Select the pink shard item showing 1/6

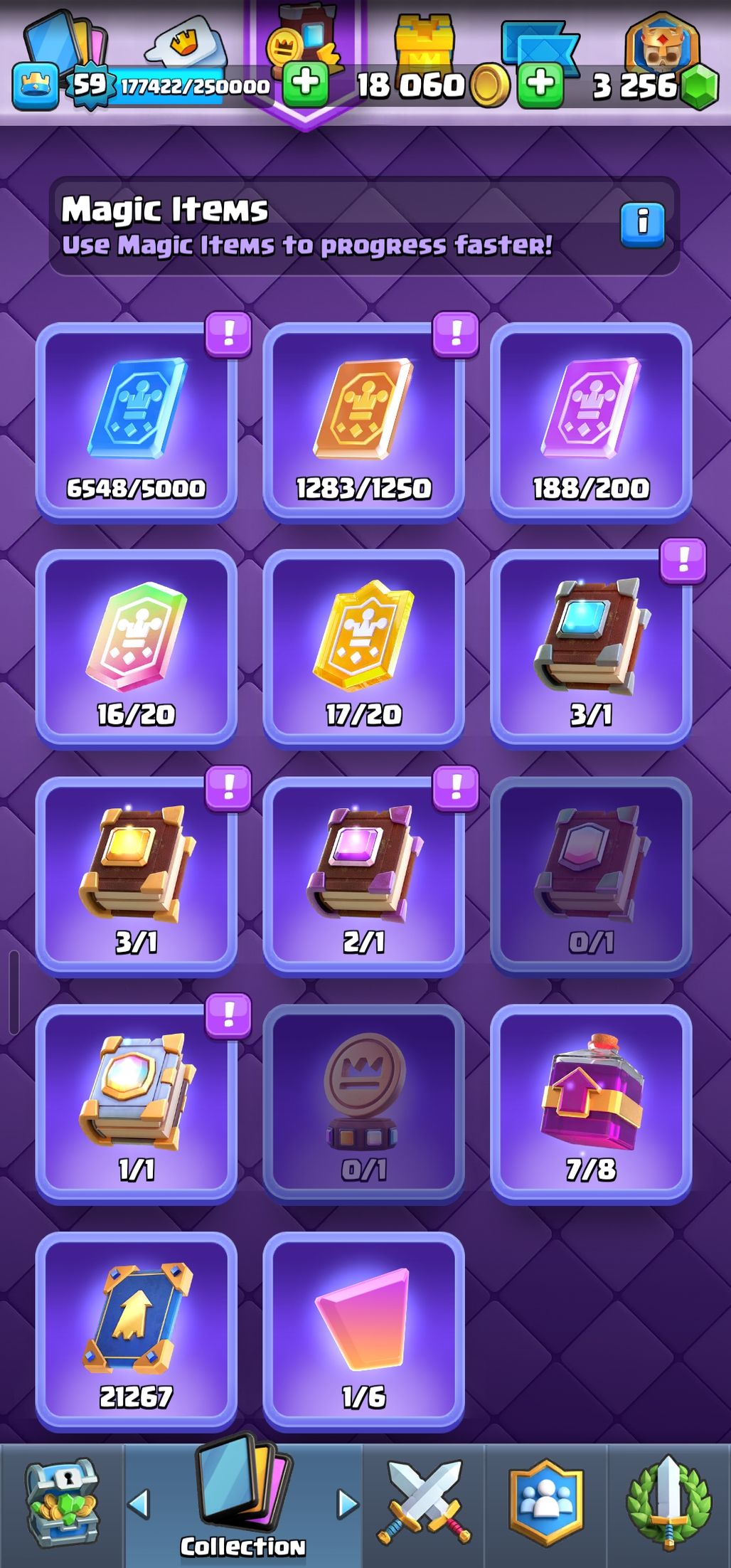tap(363, 1330)
